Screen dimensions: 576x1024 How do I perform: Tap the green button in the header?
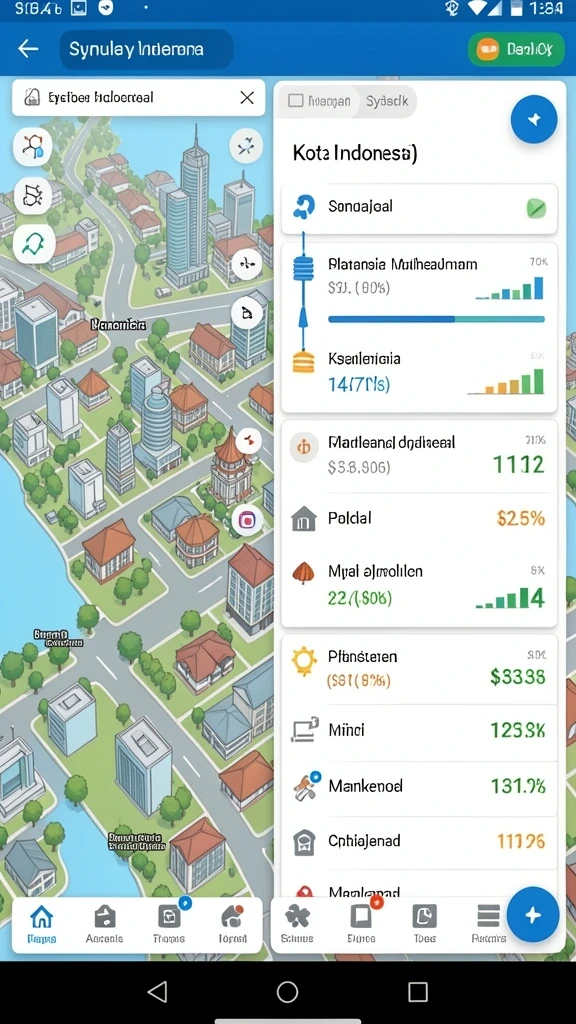coord(516,49)
